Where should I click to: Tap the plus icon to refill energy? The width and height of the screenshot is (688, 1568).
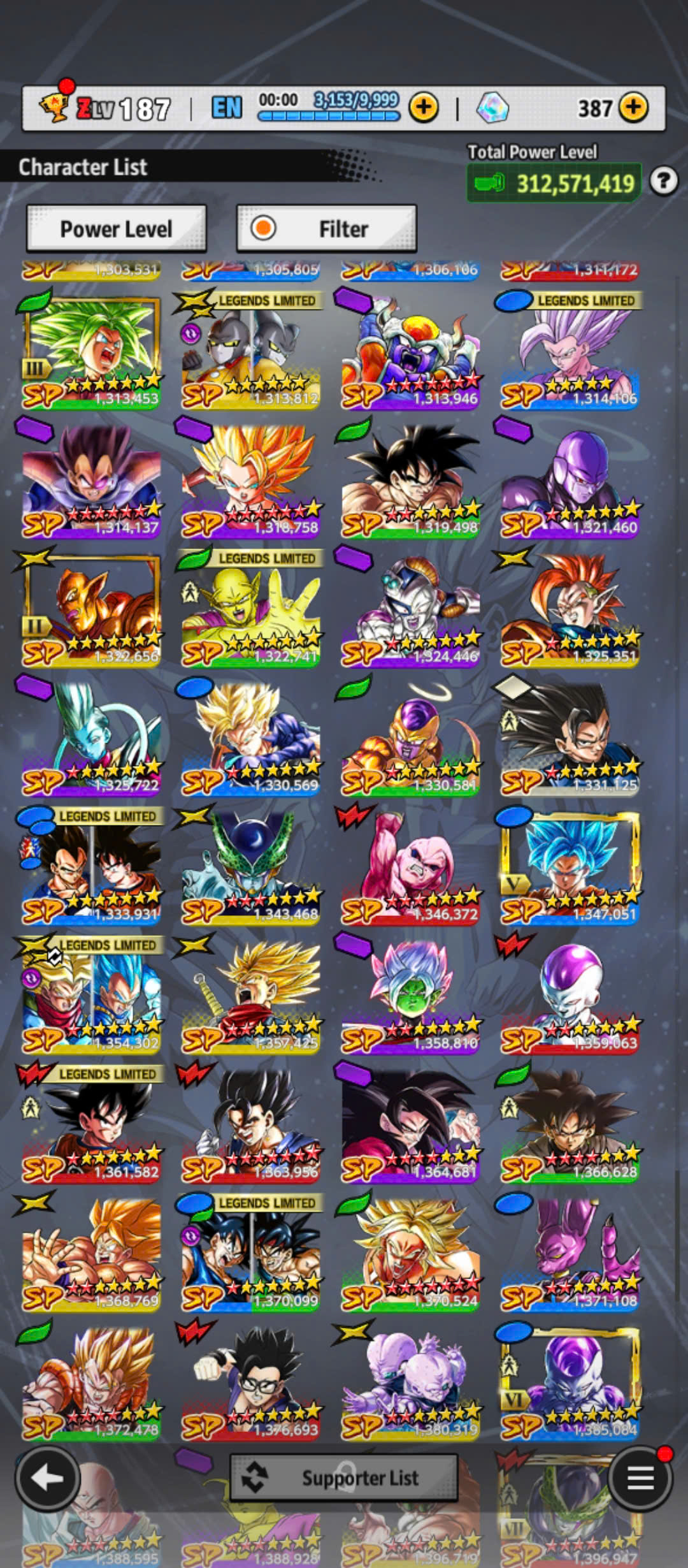coord(424,108)
